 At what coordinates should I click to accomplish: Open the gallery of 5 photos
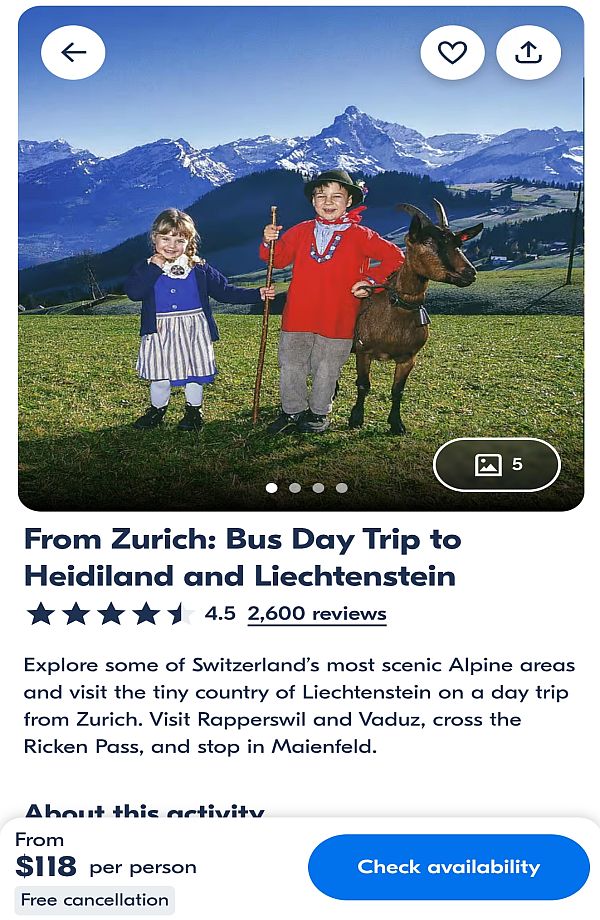[497, 464]
